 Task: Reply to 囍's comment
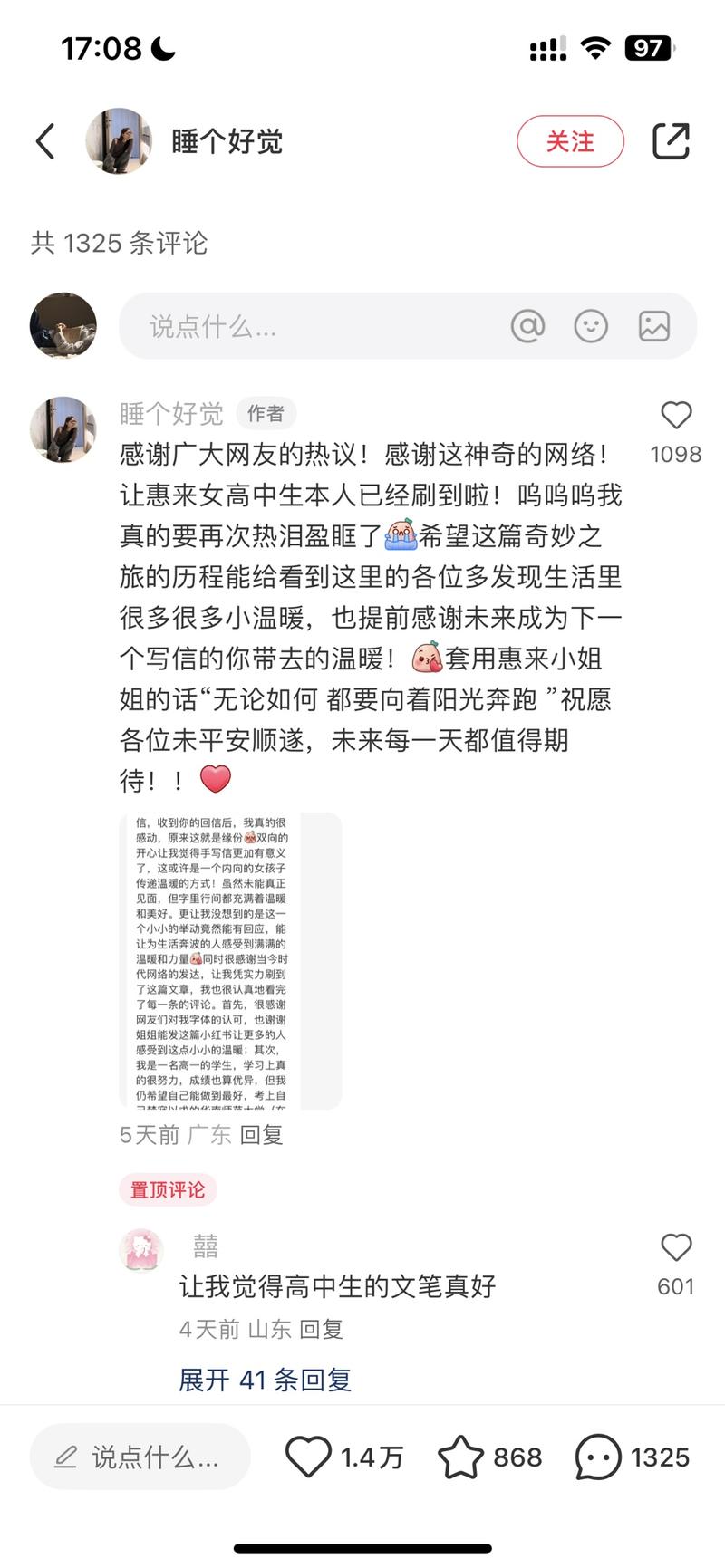click(x=321, y=1330)
